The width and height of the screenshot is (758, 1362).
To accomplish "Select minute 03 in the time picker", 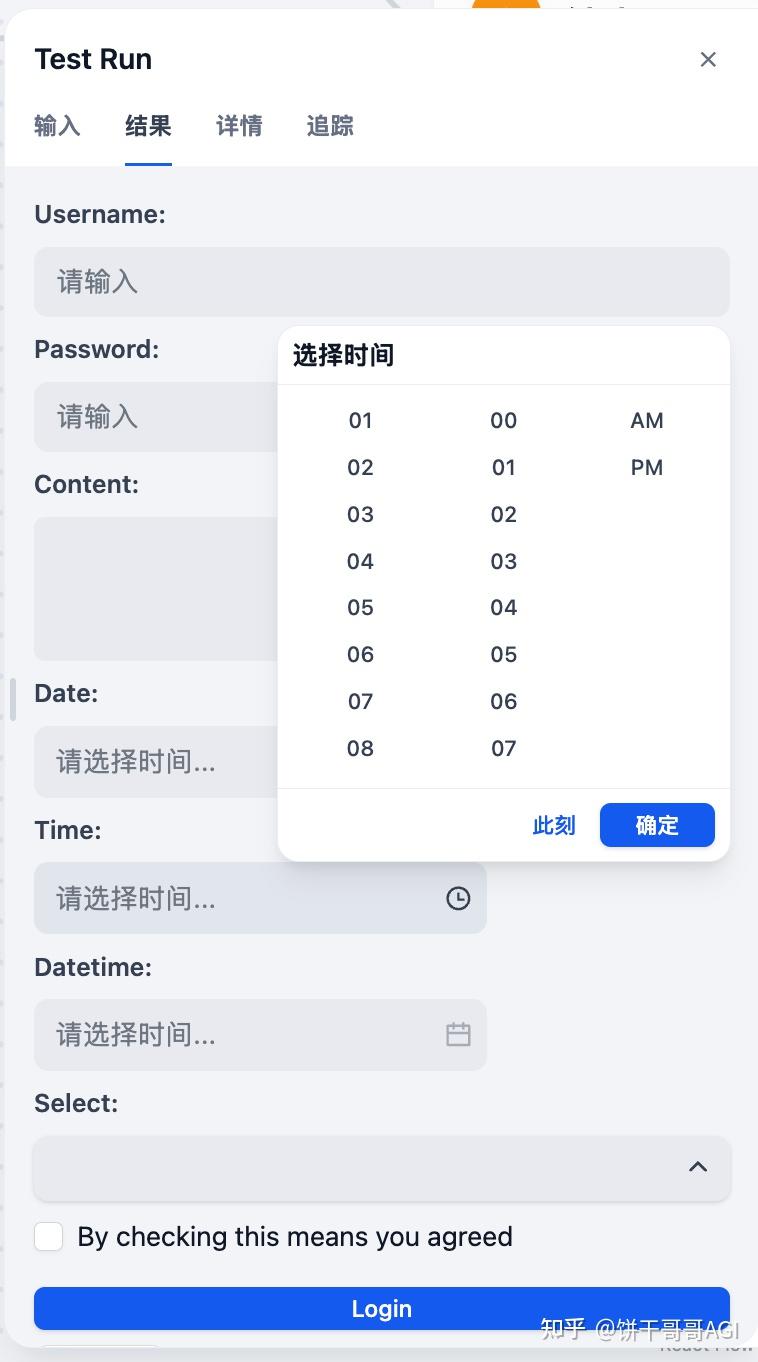I will point(503,561).
